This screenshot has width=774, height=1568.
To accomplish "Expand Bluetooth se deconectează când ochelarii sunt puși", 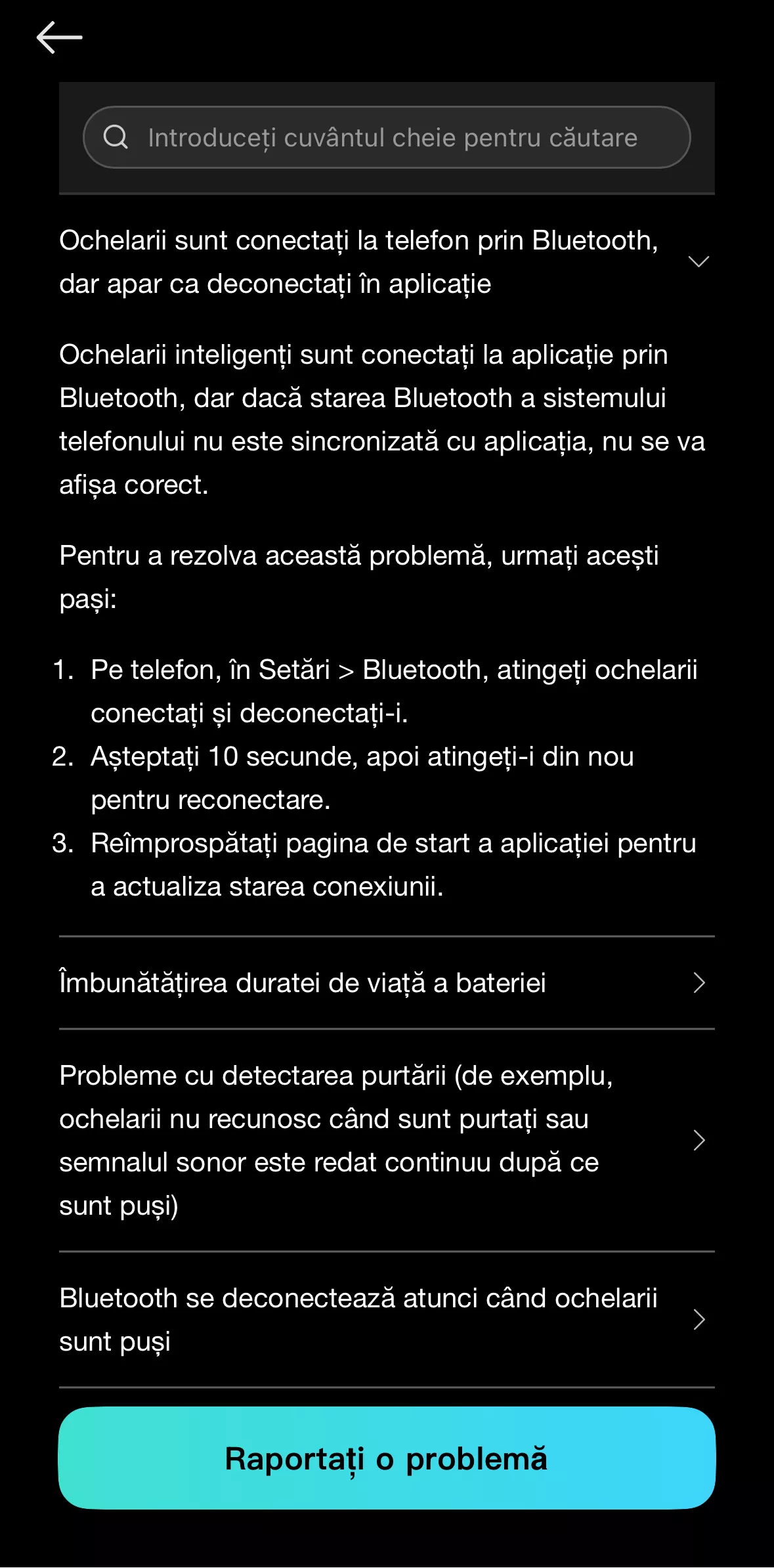I will point(387,1320).
